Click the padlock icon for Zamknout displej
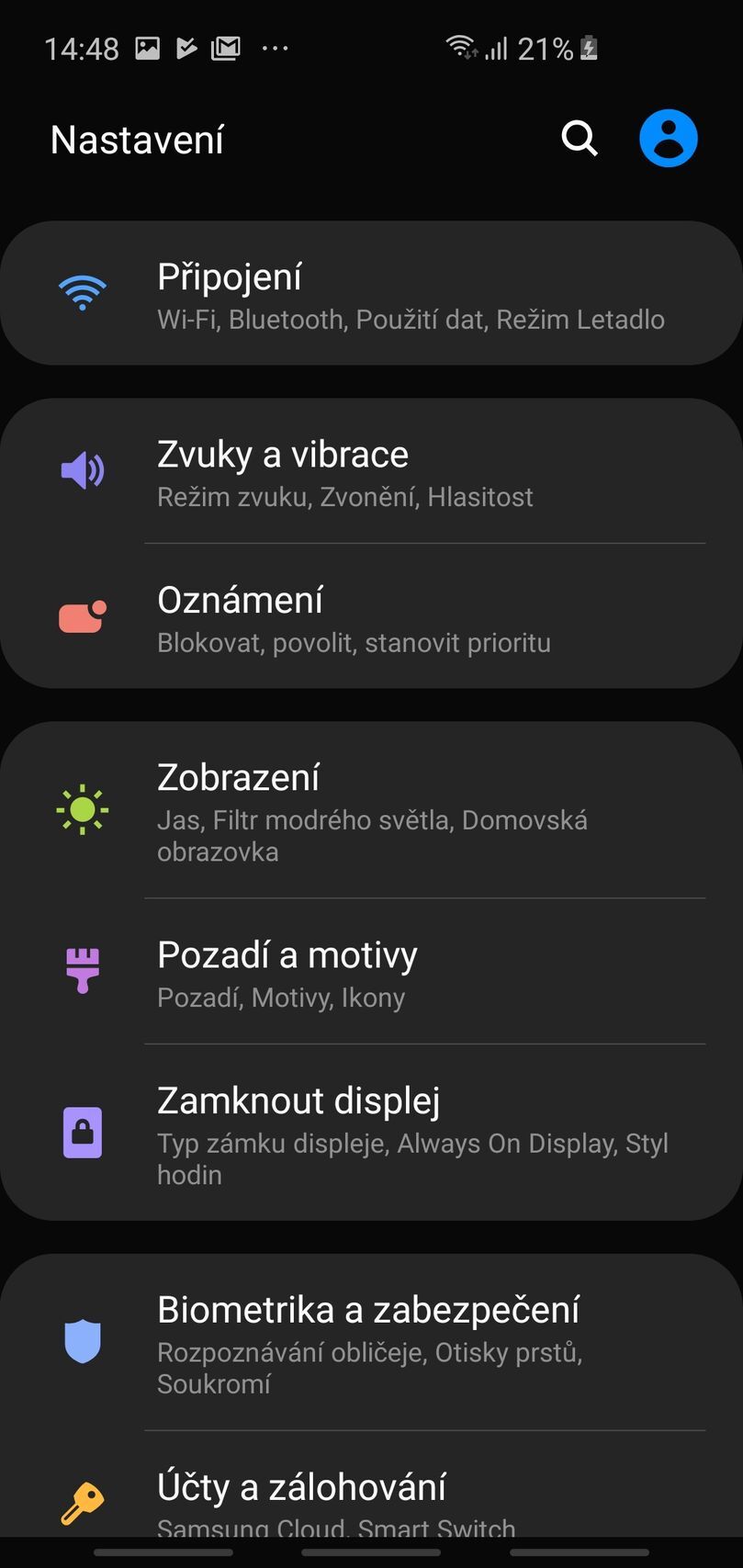The width and height of the screenshot is (743, 1568). click(83, 1132)
